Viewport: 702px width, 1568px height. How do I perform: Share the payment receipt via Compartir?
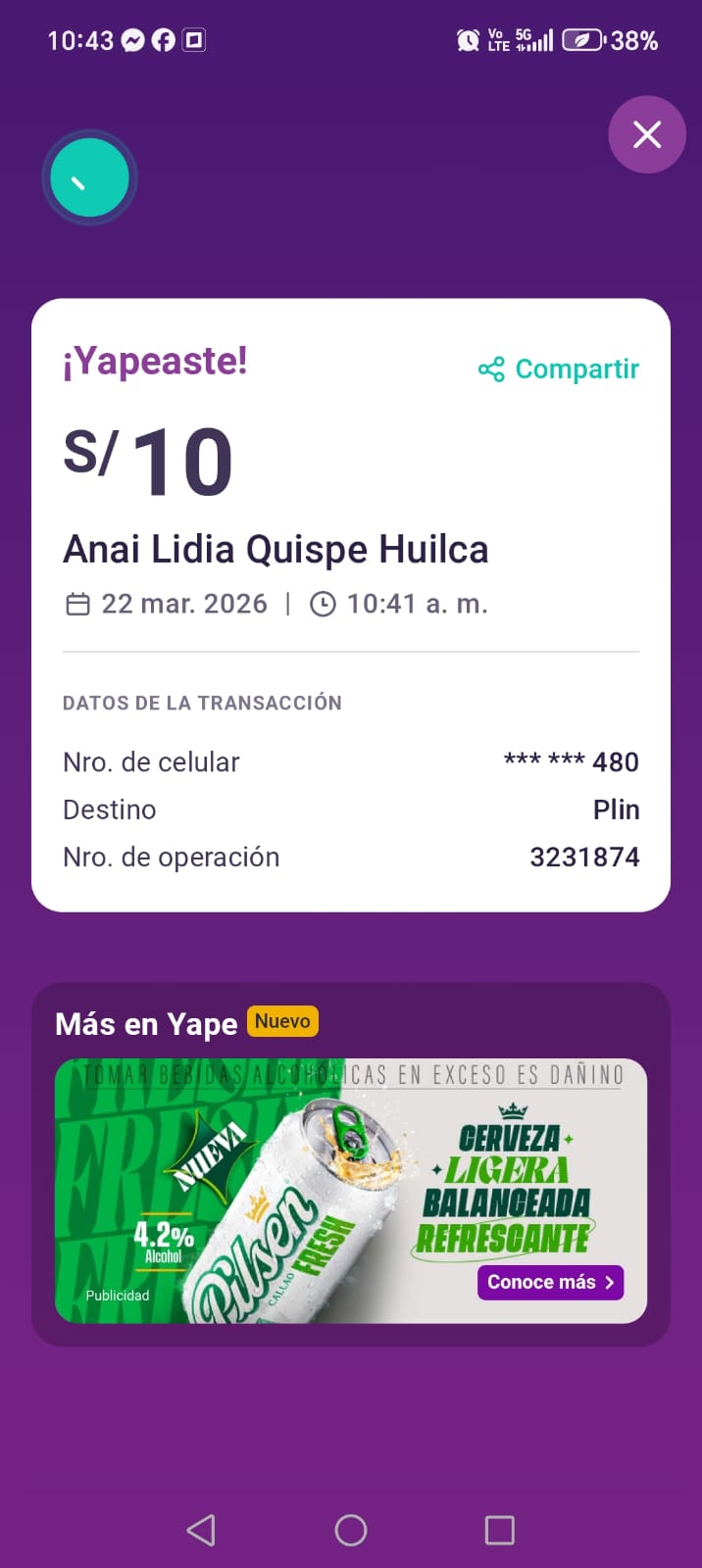tap(559, 369)
